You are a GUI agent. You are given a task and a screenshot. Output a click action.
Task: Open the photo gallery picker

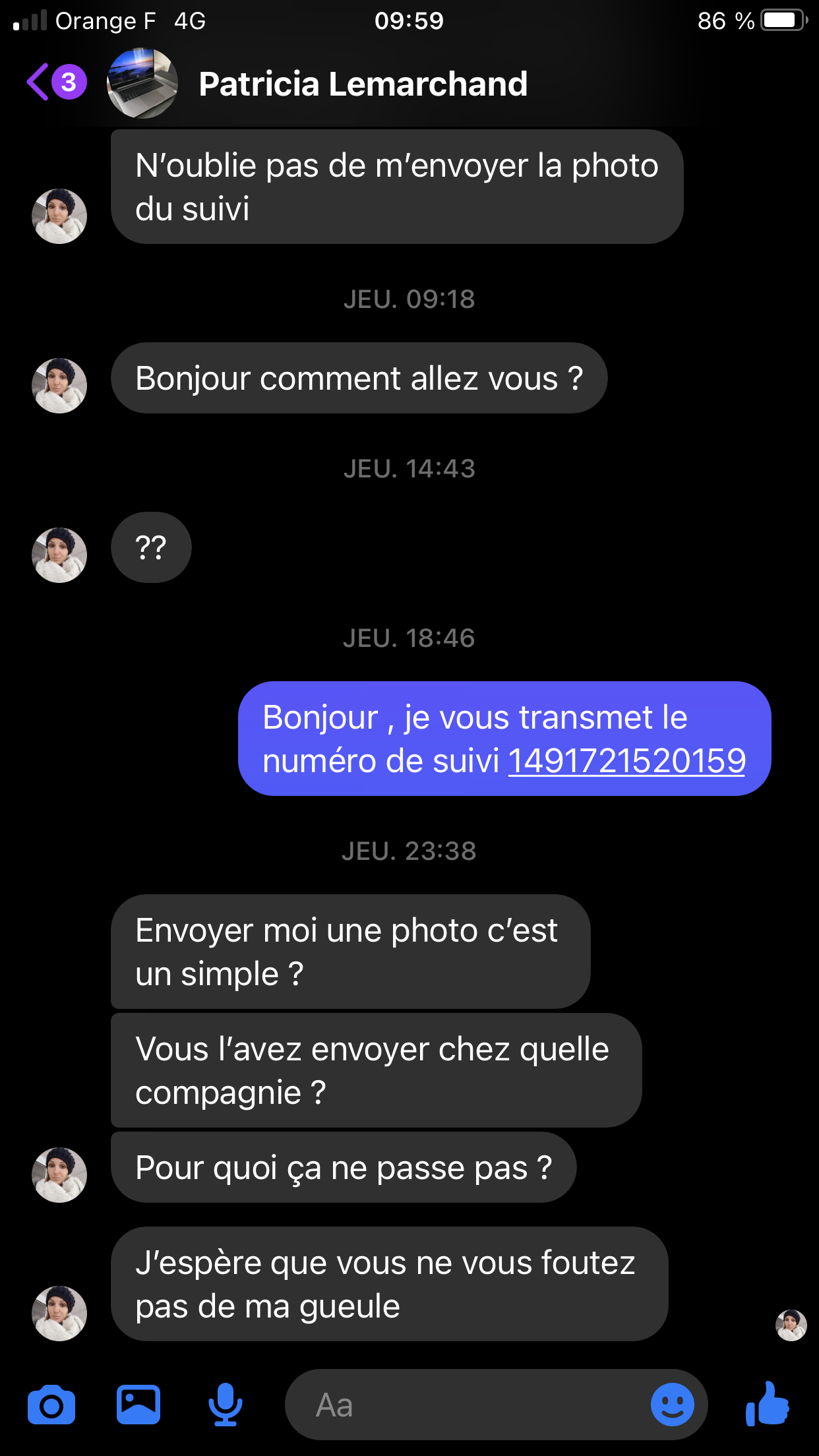coord(138,1405)
